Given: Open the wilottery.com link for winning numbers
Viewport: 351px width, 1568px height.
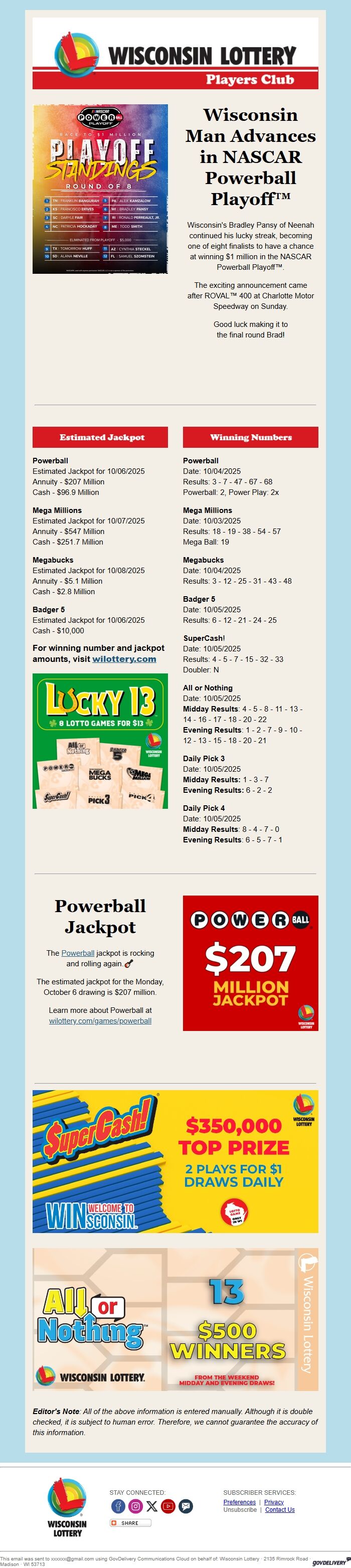Looking at the screenshot, I should point(124,658).
